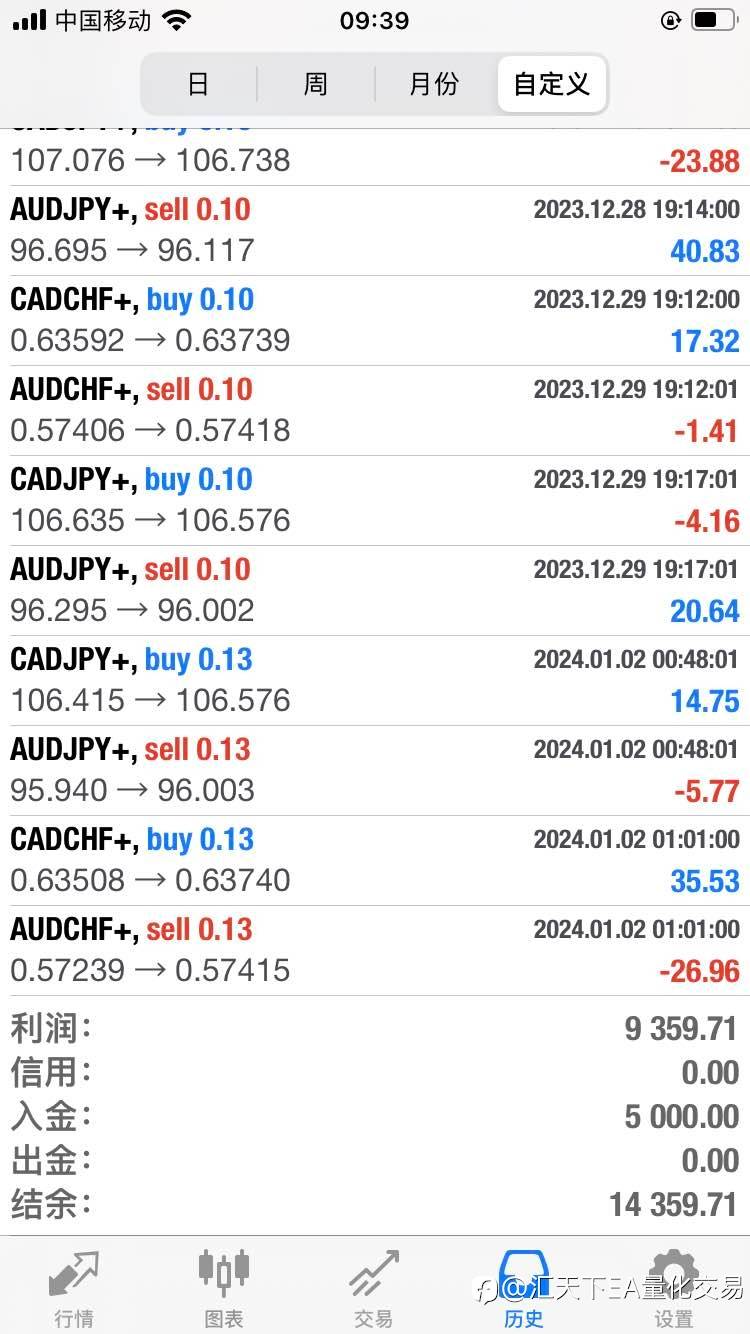The height and width of the screenshot is (1334, 750).
Task: Choose the 自定义 date range segment
Action: pyautogui.click(x=551, y=84)
